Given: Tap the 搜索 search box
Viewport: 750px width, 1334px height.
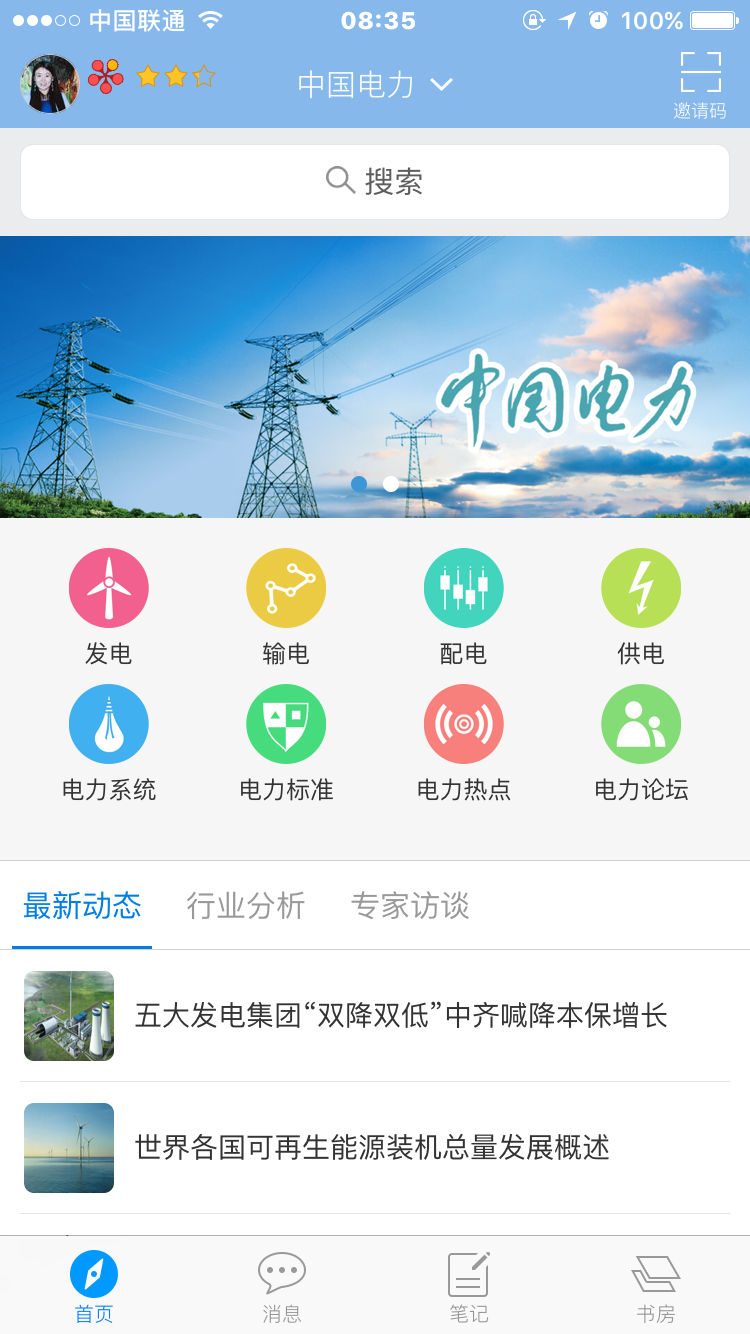Looking at the screenshot, I should [375, 182].
